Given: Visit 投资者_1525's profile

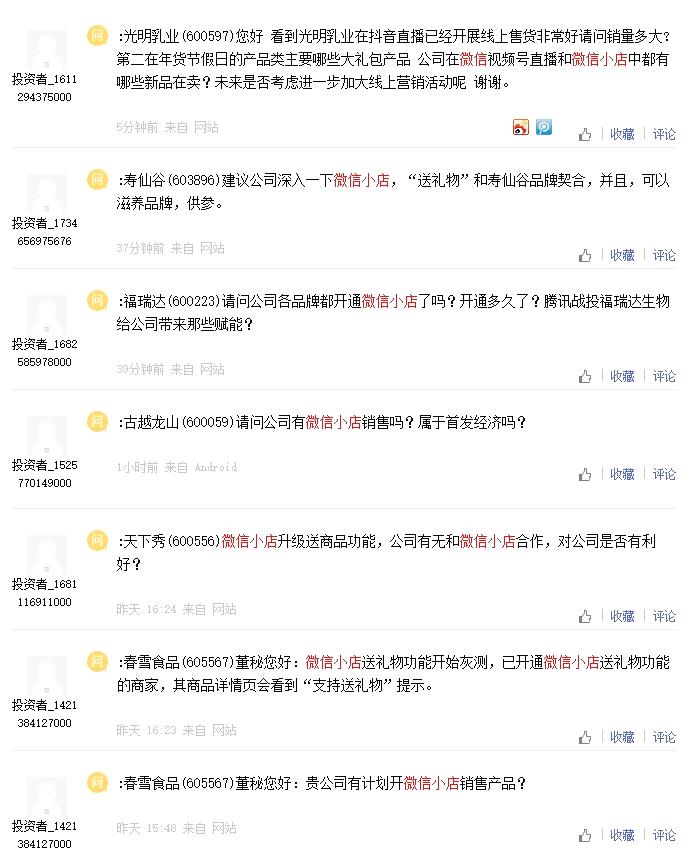Looking at the screenshot, I should 44,465.
